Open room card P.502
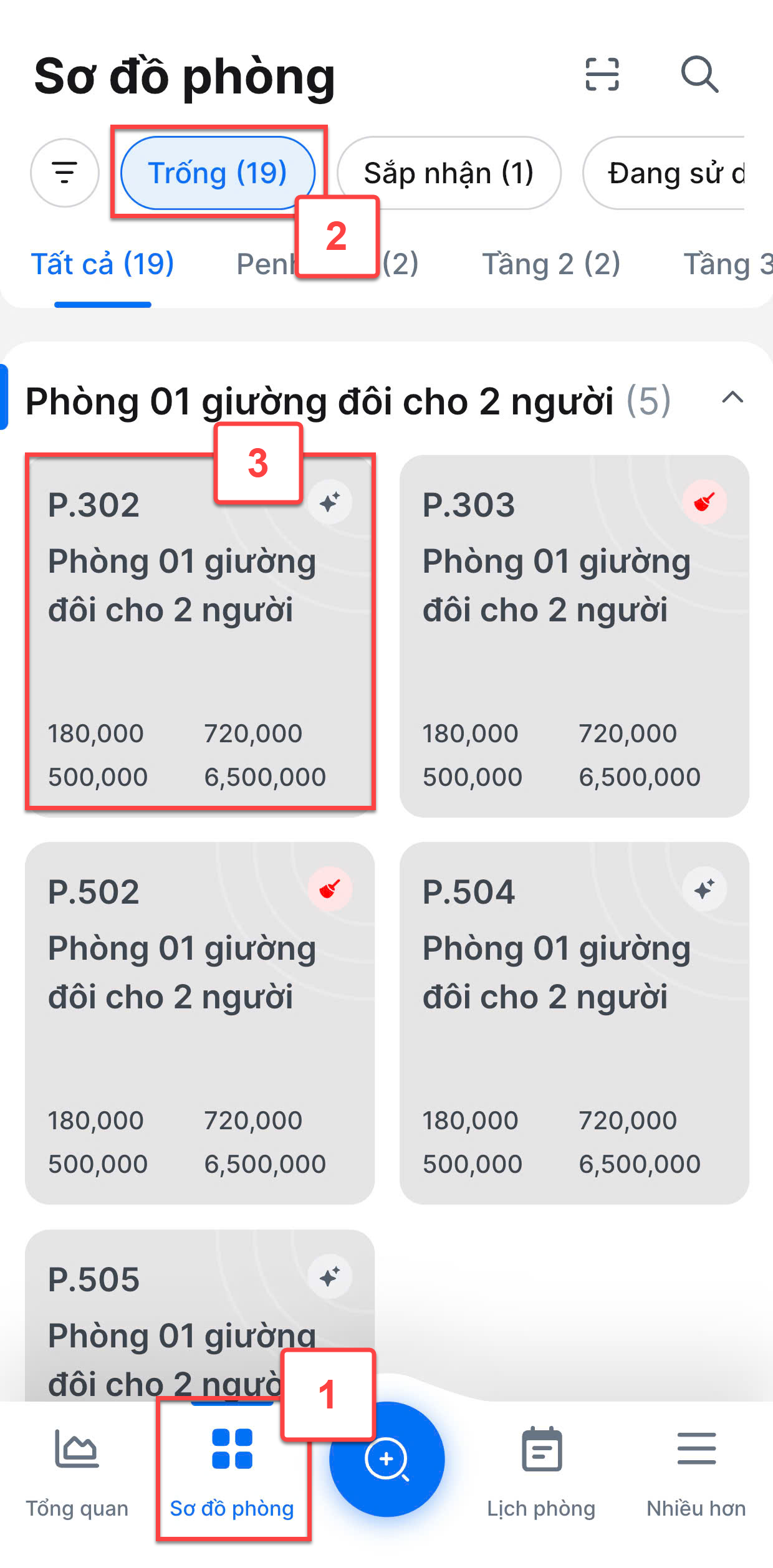The width and height of the screenshot is (773, 1568). pos(200,1023)
